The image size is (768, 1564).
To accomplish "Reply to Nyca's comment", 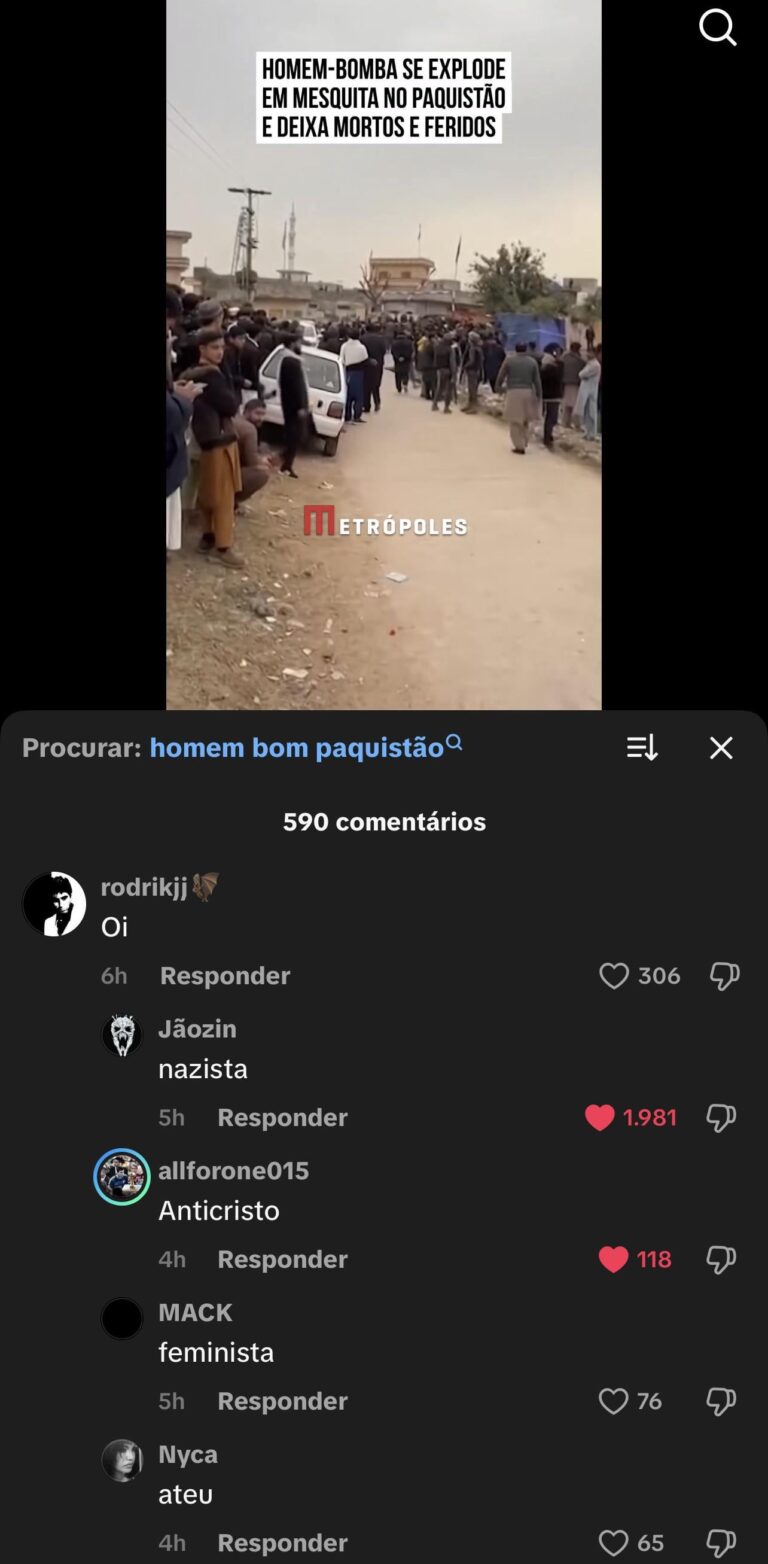I will tap(282, 1543).
